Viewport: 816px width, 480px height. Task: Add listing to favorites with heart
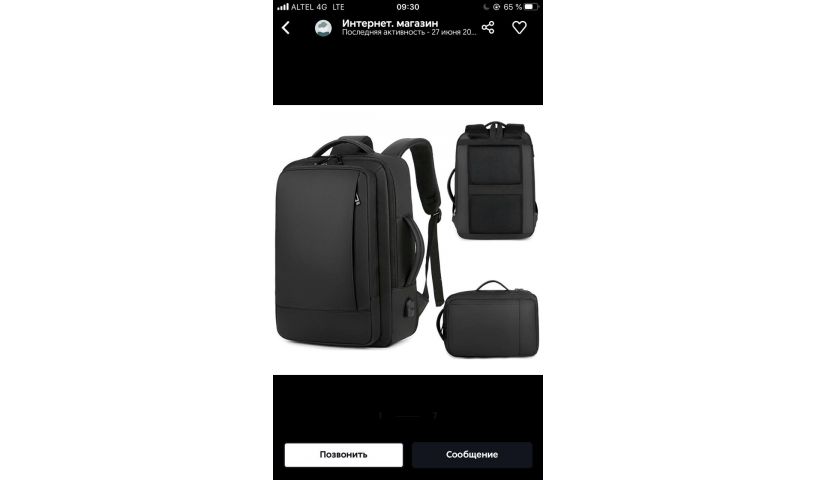pyautogui.click(x=519, y=28)
